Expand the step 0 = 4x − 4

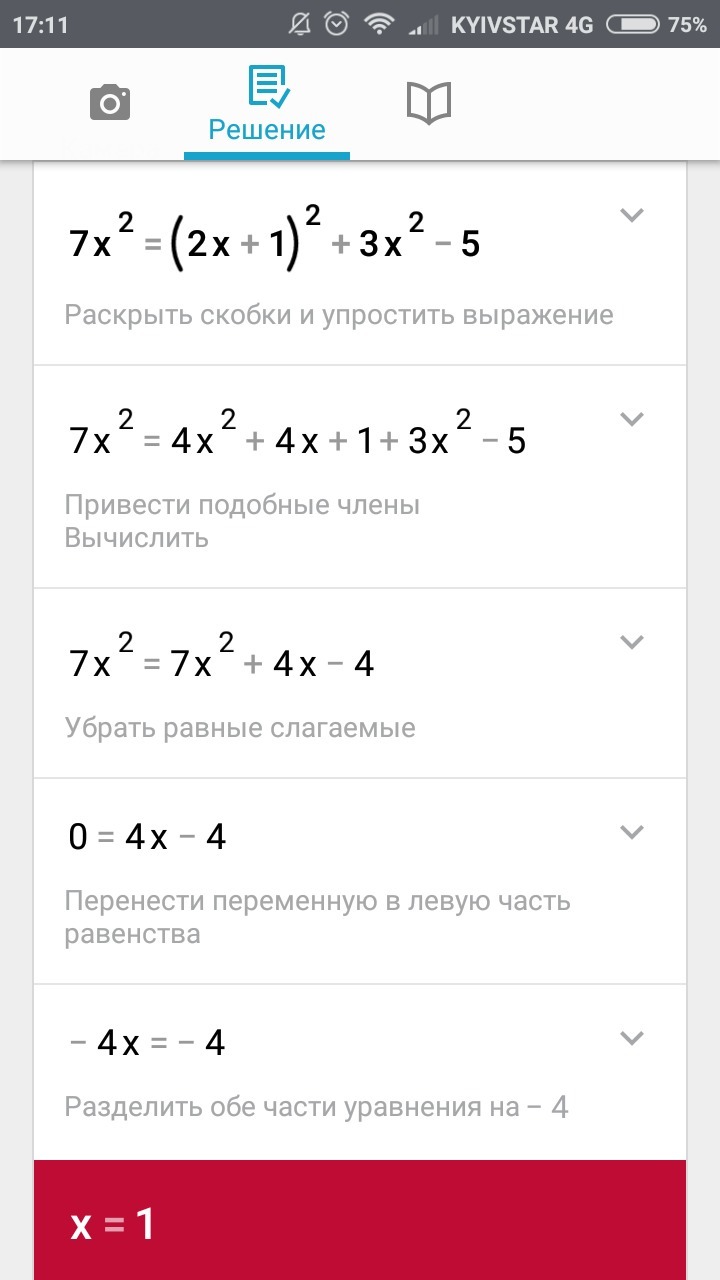(631, 832)
